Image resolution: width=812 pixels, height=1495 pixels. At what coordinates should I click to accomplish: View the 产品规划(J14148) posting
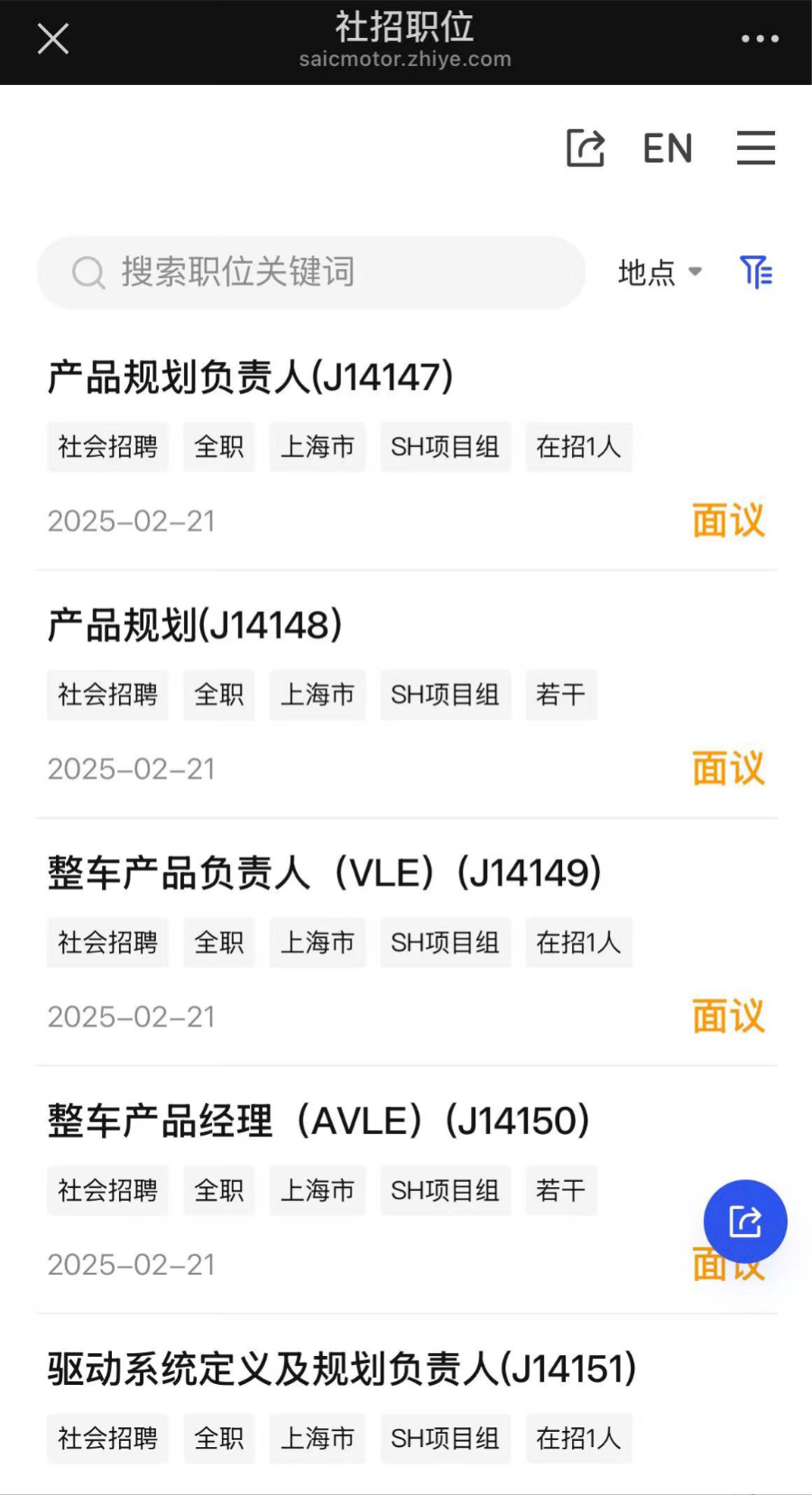pos(195,626)
